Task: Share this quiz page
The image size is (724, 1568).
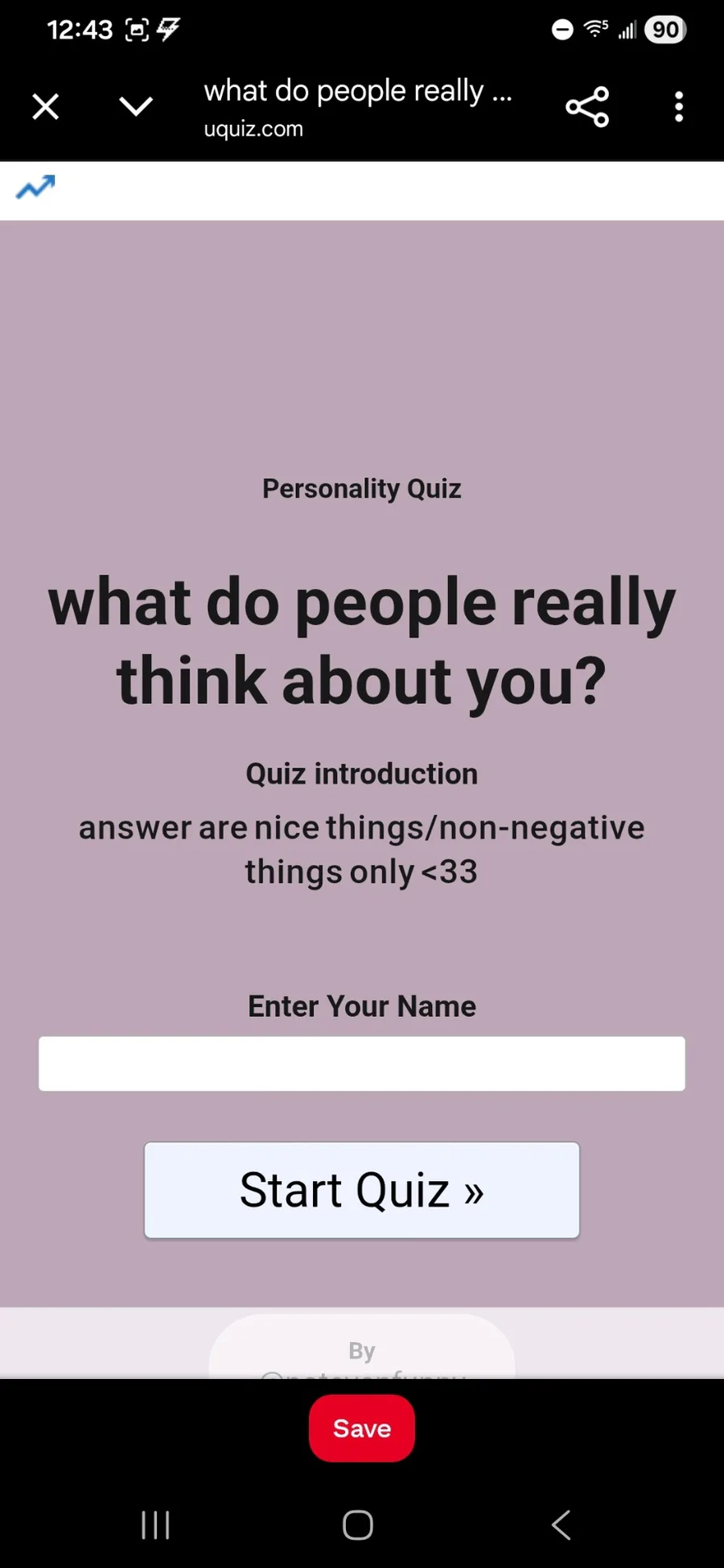Action: [x=587, y=107]
